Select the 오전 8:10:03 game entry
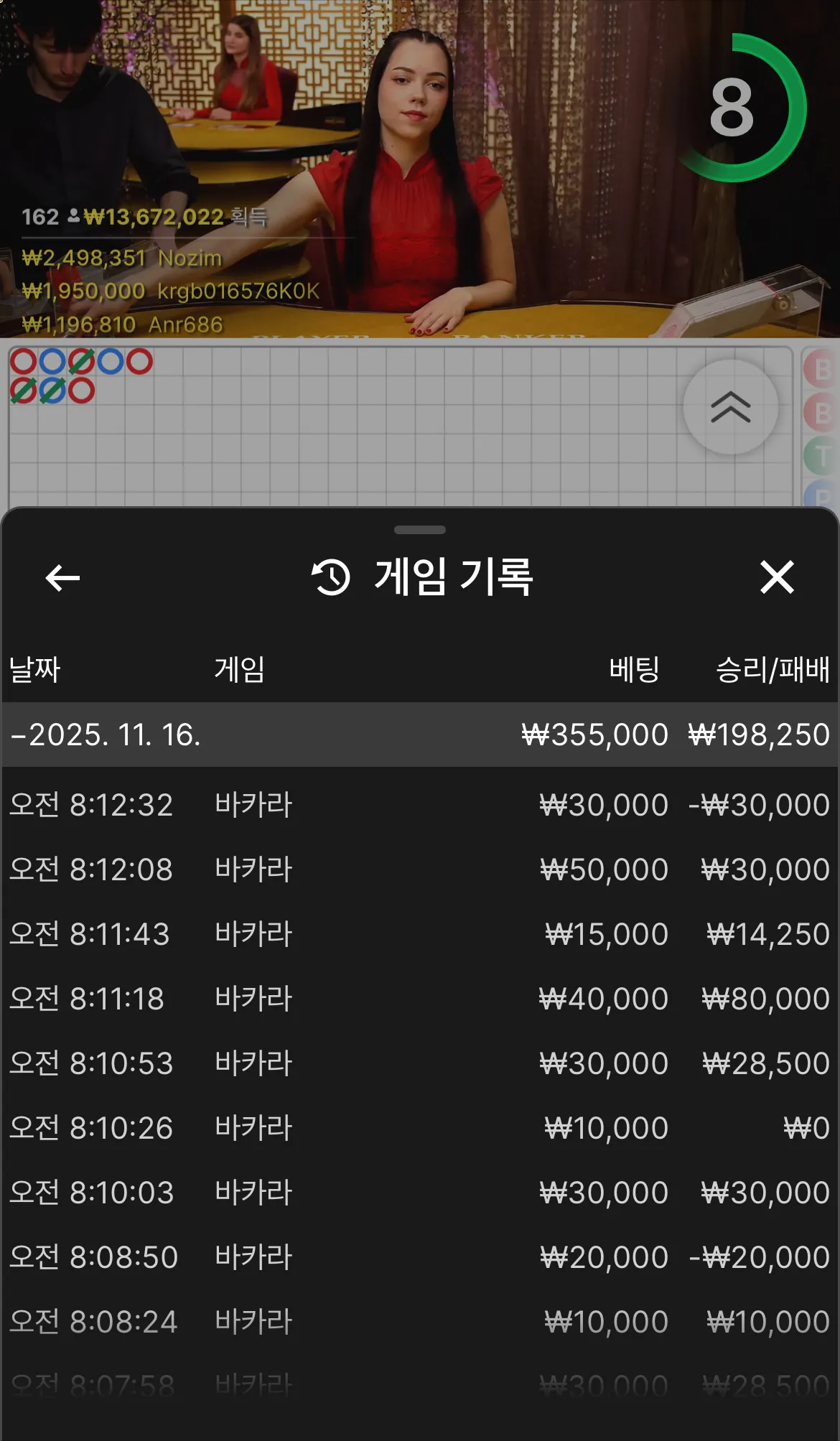 (x=420, y=1193)
